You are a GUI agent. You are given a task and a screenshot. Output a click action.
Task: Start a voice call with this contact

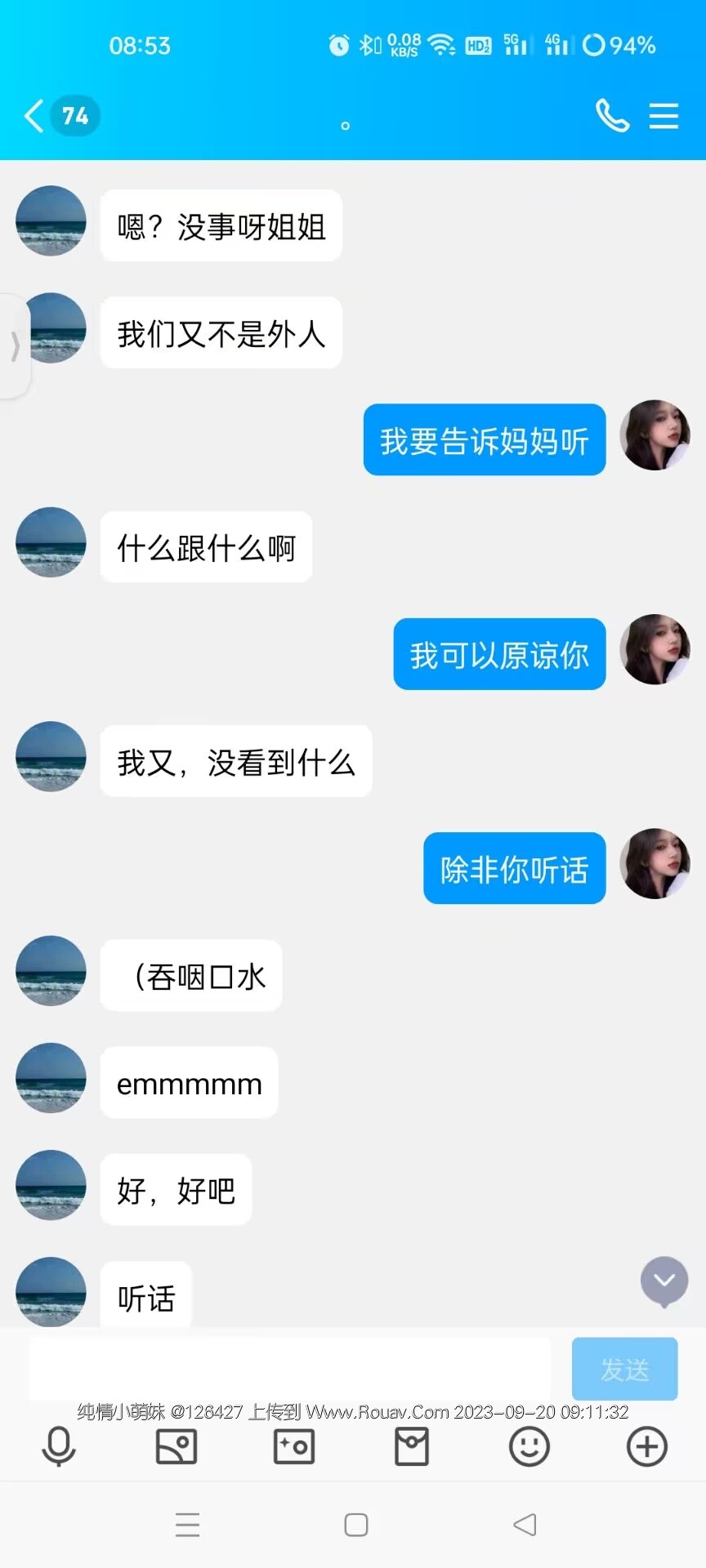[612, 116]
